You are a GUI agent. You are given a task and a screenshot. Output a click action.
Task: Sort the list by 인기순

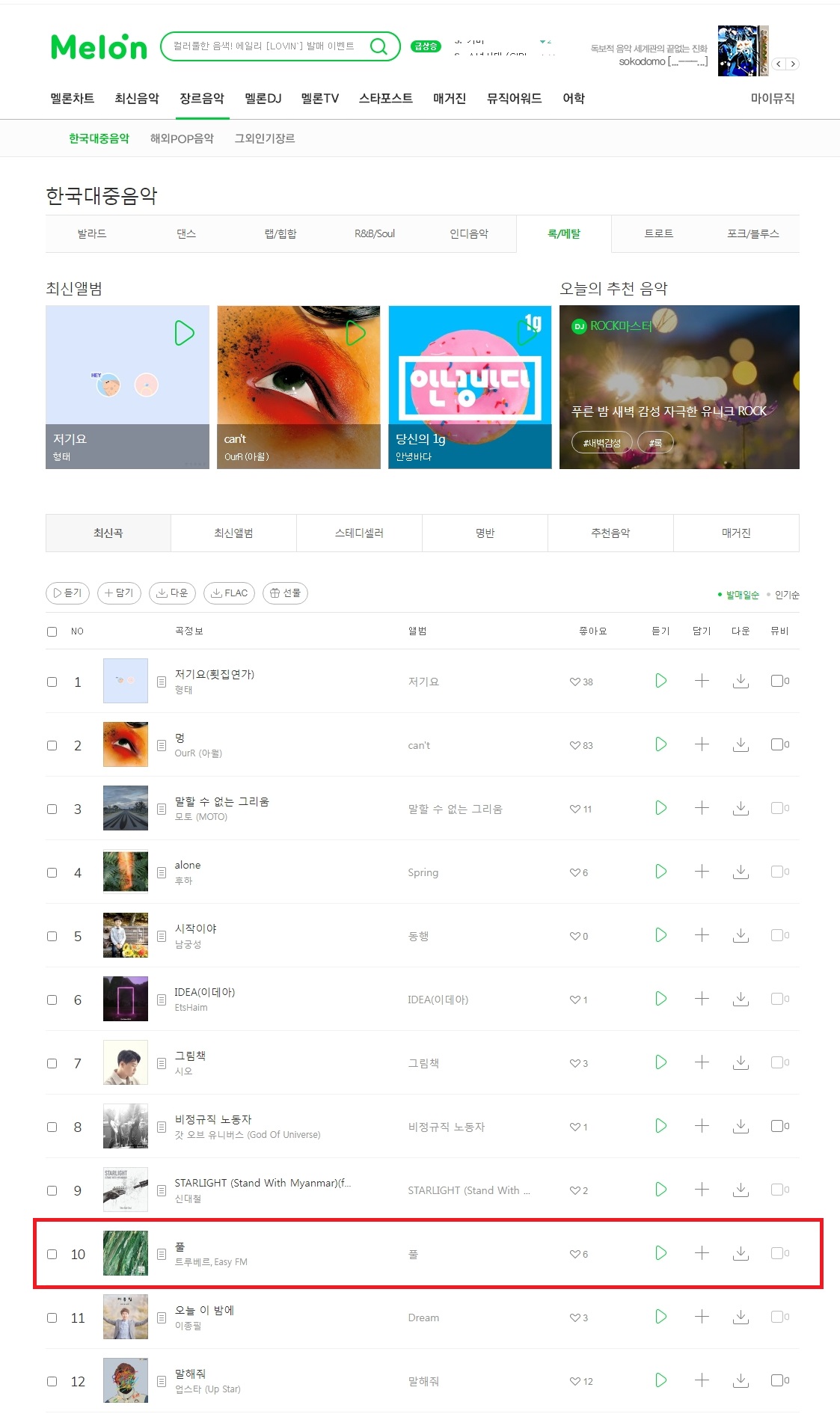787,595
